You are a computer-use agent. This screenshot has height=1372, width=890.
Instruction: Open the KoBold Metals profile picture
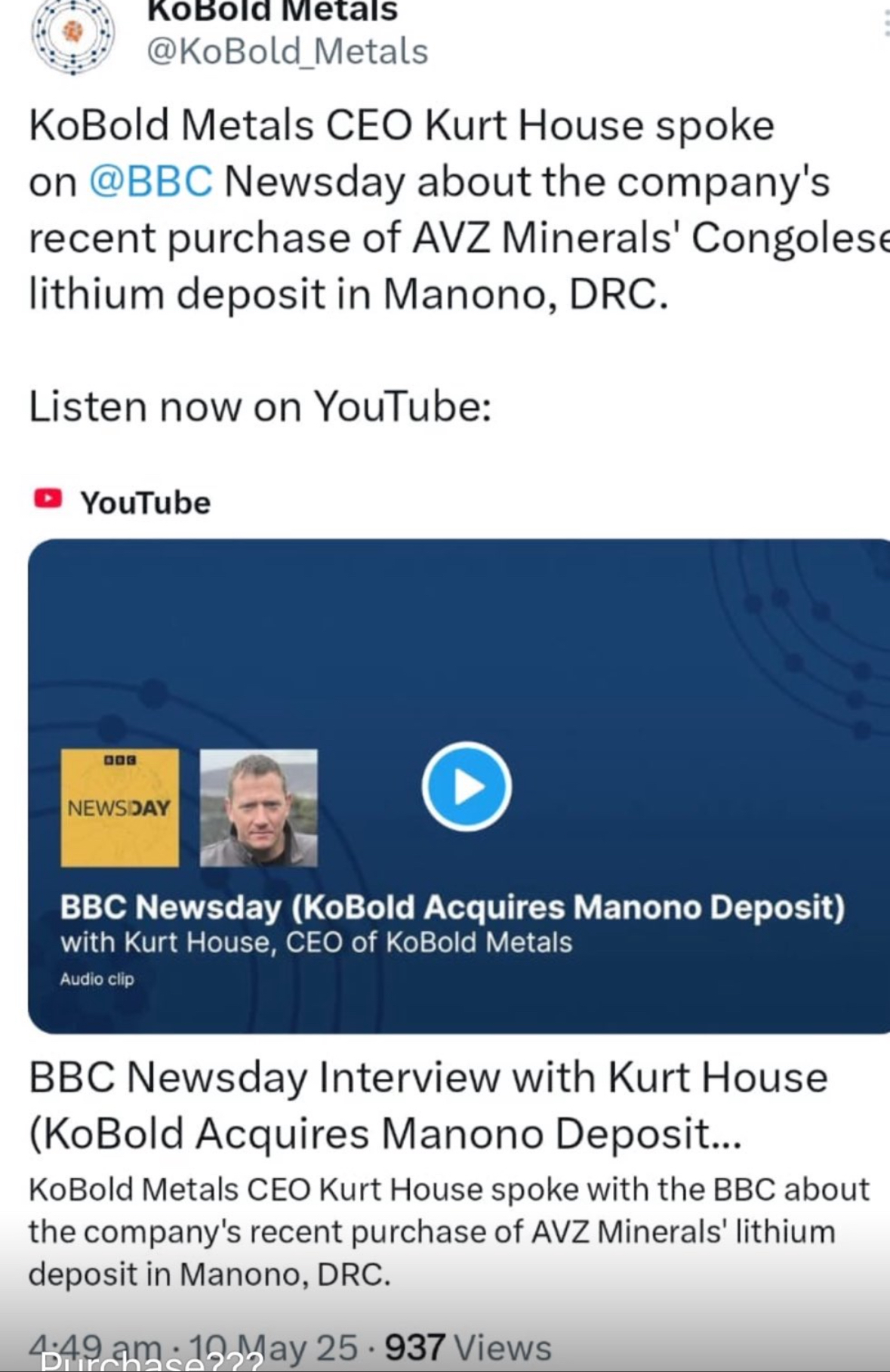pos(72,34)
